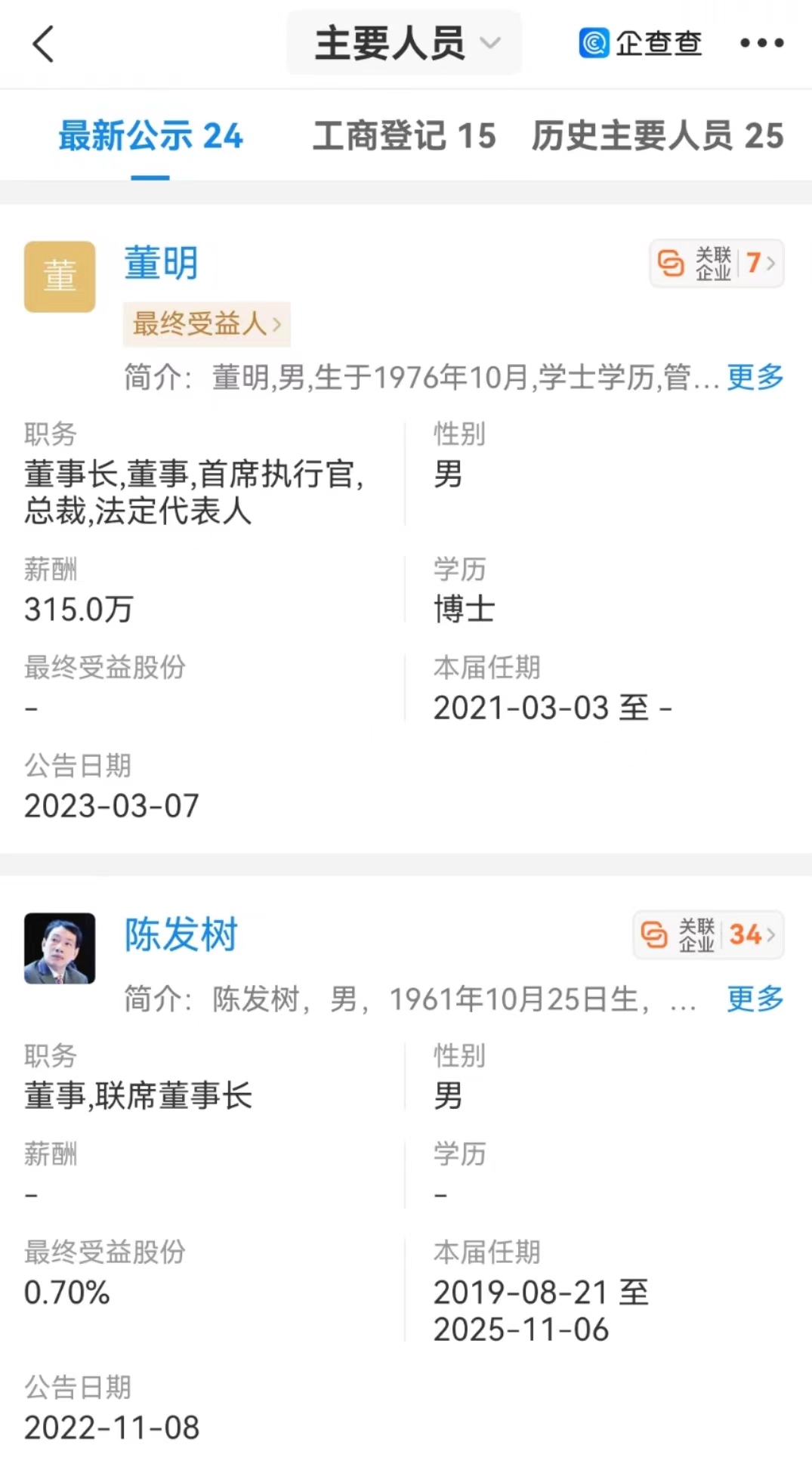812x1470 pixels.
Task: Tap 董明's avatar tile
Action: click(60, 276)
